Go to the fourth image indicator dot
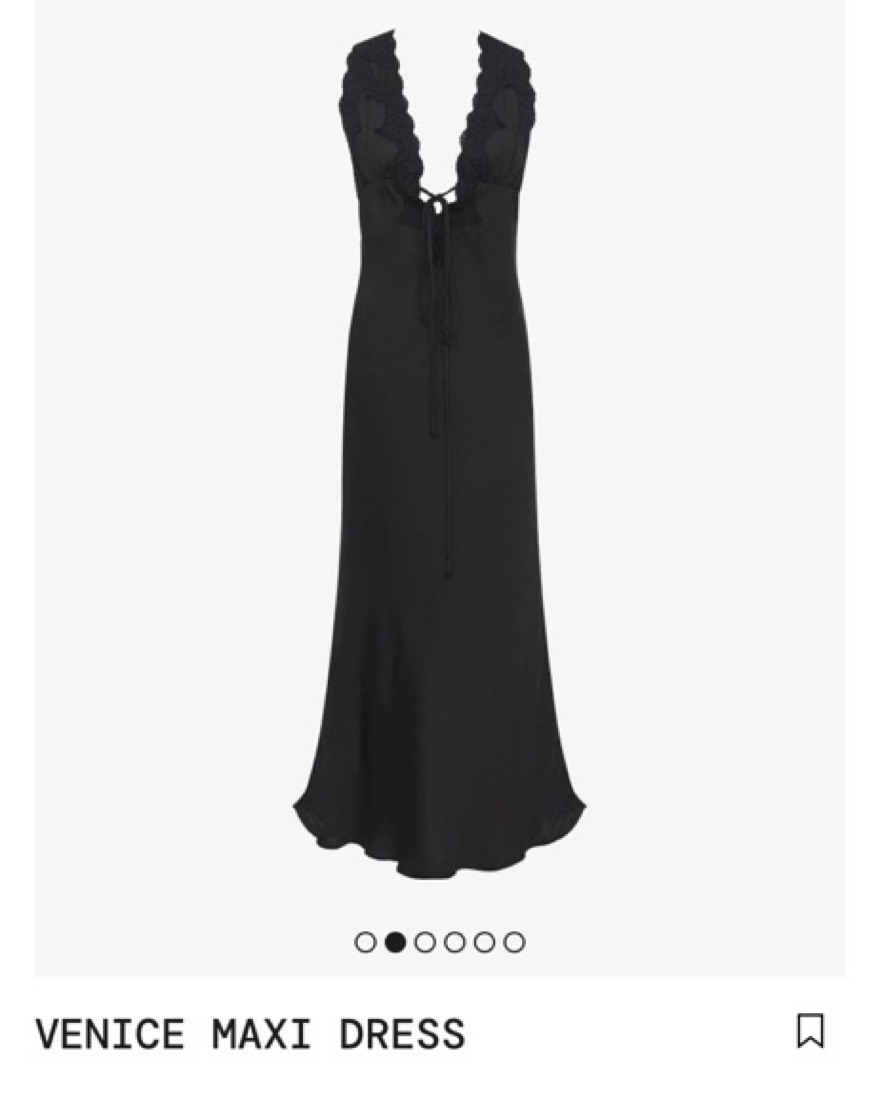Viewport: 880px width, 1099px height. click(455, 942)
